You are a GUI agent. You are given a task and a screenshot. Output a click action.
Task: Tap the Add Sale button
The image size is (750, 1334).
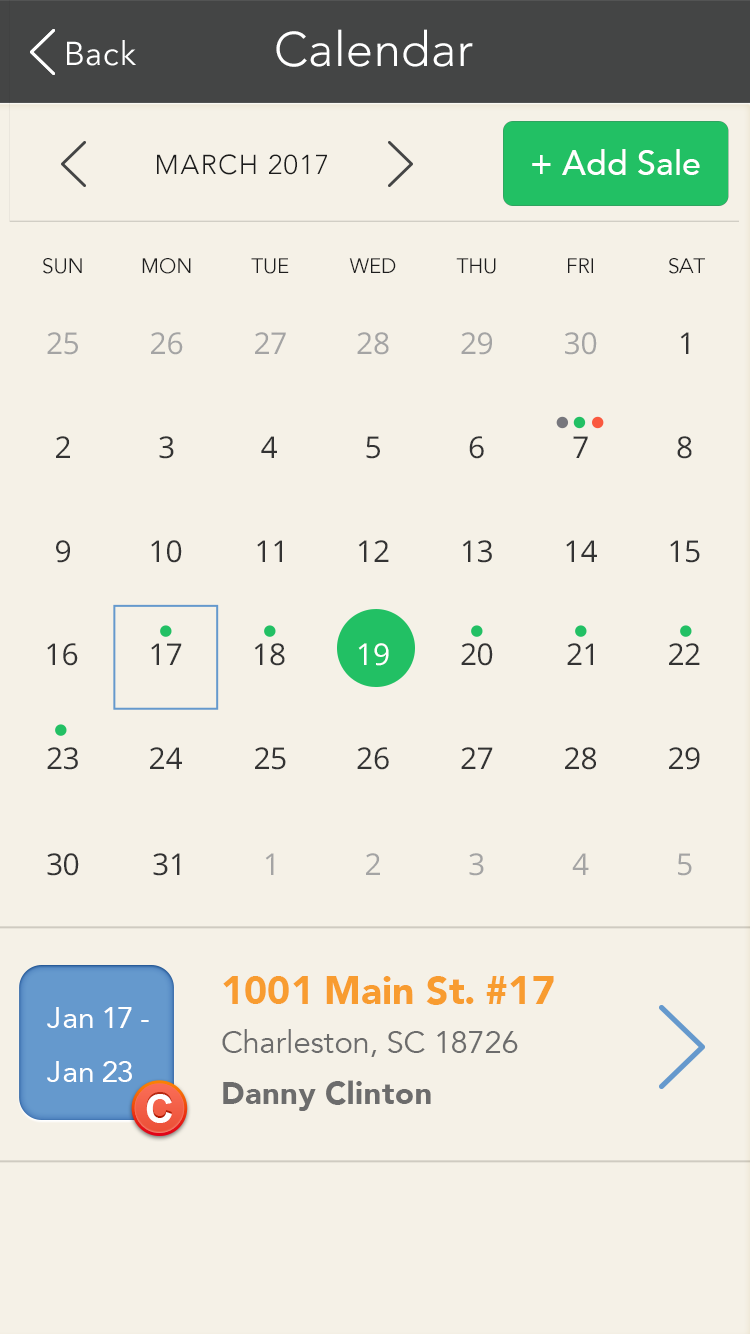pos(615,164)
